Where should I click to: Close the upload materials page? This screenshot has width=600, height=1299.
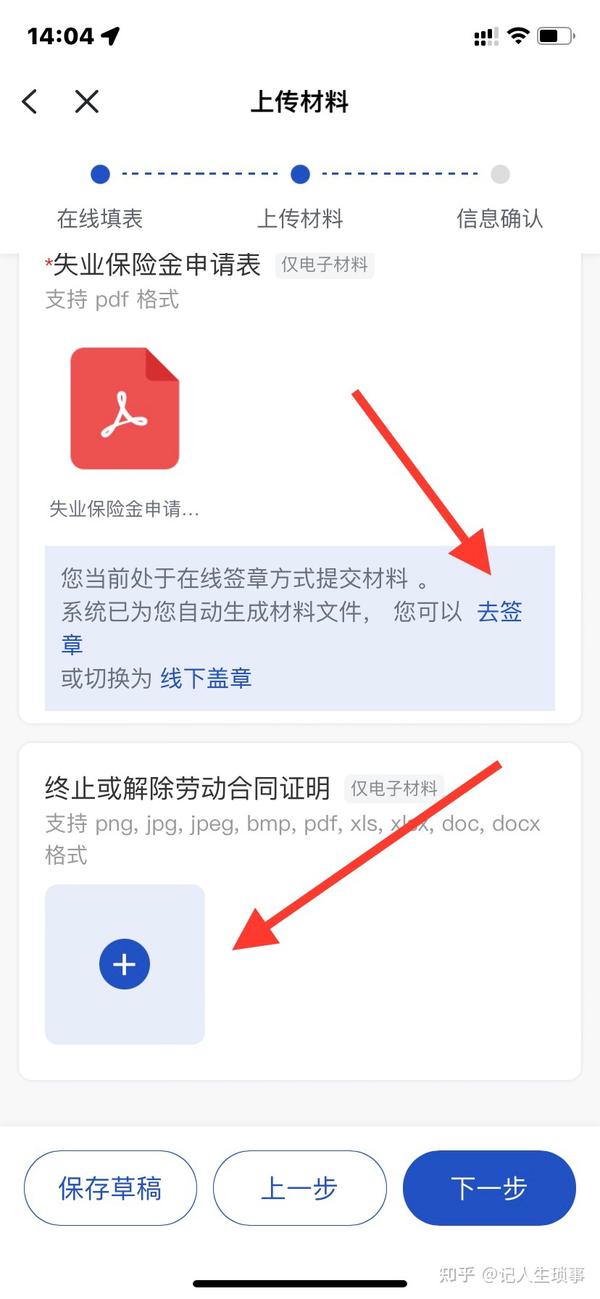(87, 101)
